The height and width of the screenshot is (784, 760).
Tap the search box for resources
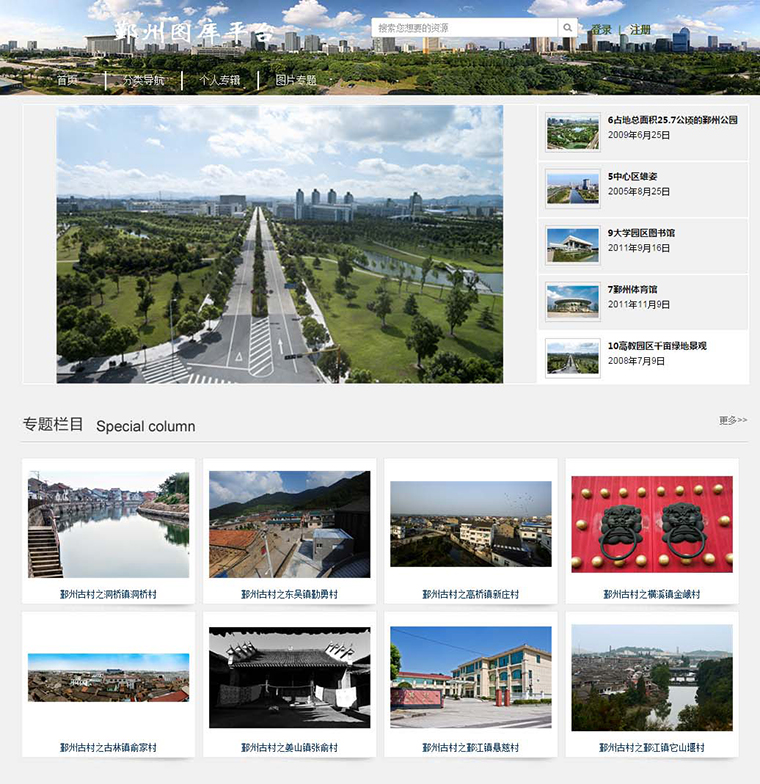pos(465,28)
